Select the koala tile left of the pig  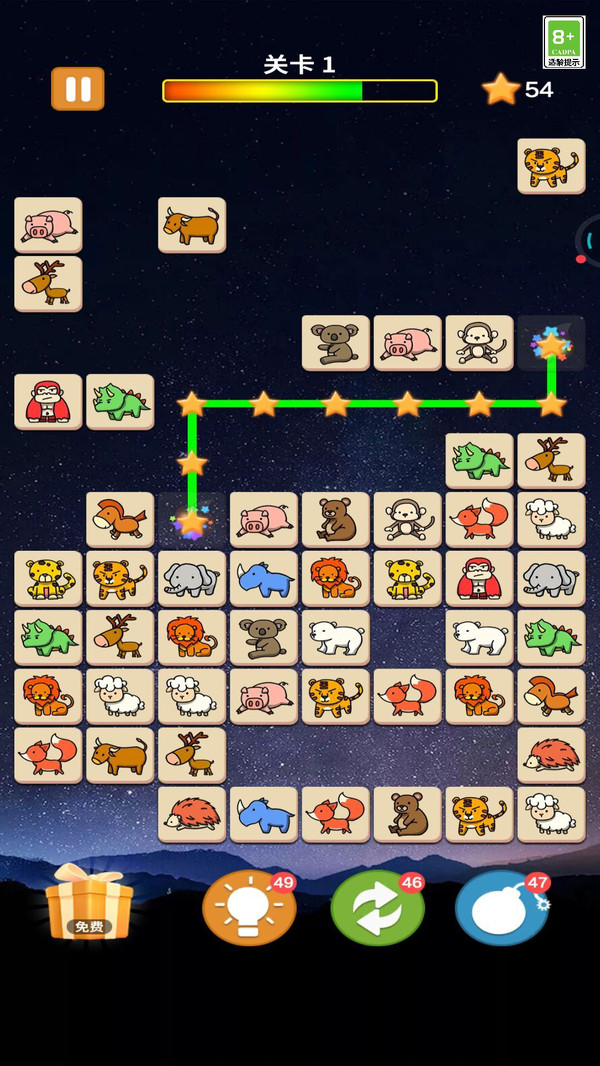tap(336, 342)
